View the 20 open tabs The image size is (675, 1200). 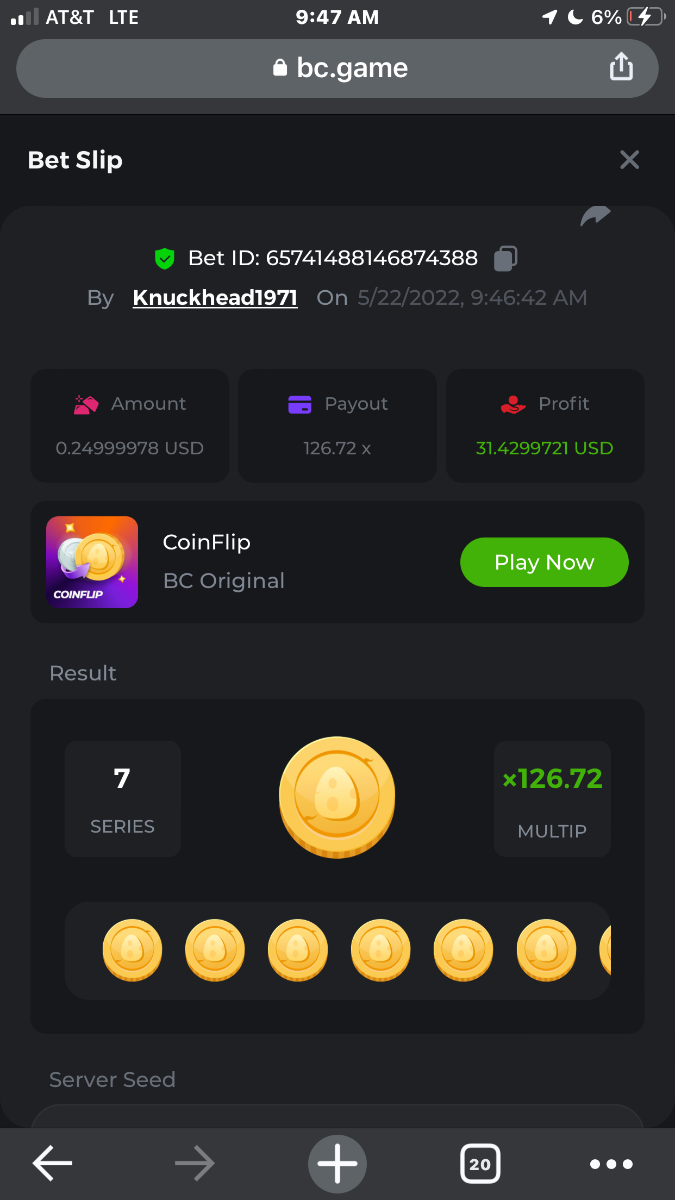[480, 1164]
